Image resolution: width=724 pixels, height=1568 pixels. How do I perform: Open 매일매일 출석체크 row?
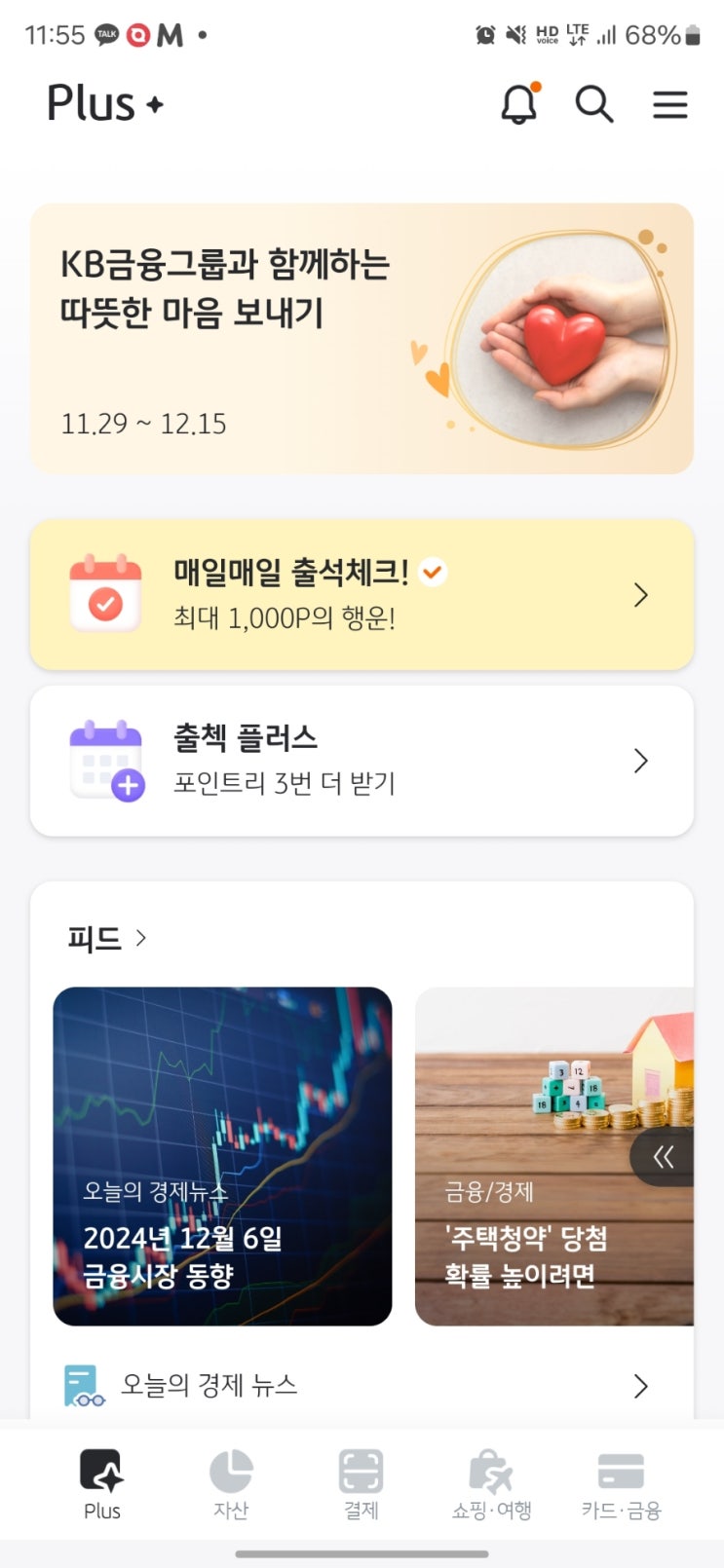[362, 594]
